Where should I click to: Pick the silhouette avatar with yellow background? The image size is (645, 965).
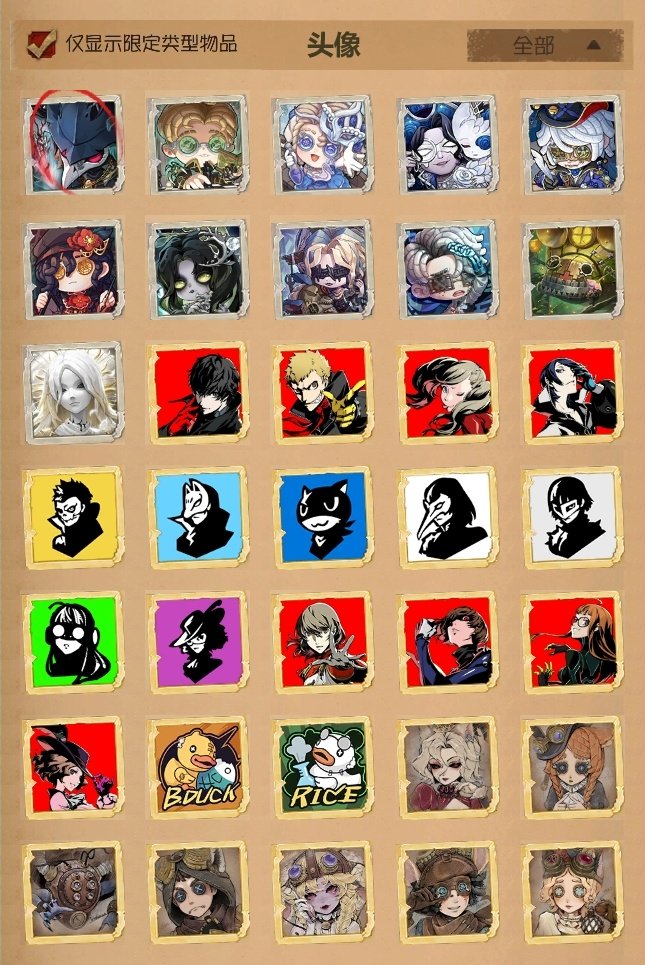tap(72, 516)
